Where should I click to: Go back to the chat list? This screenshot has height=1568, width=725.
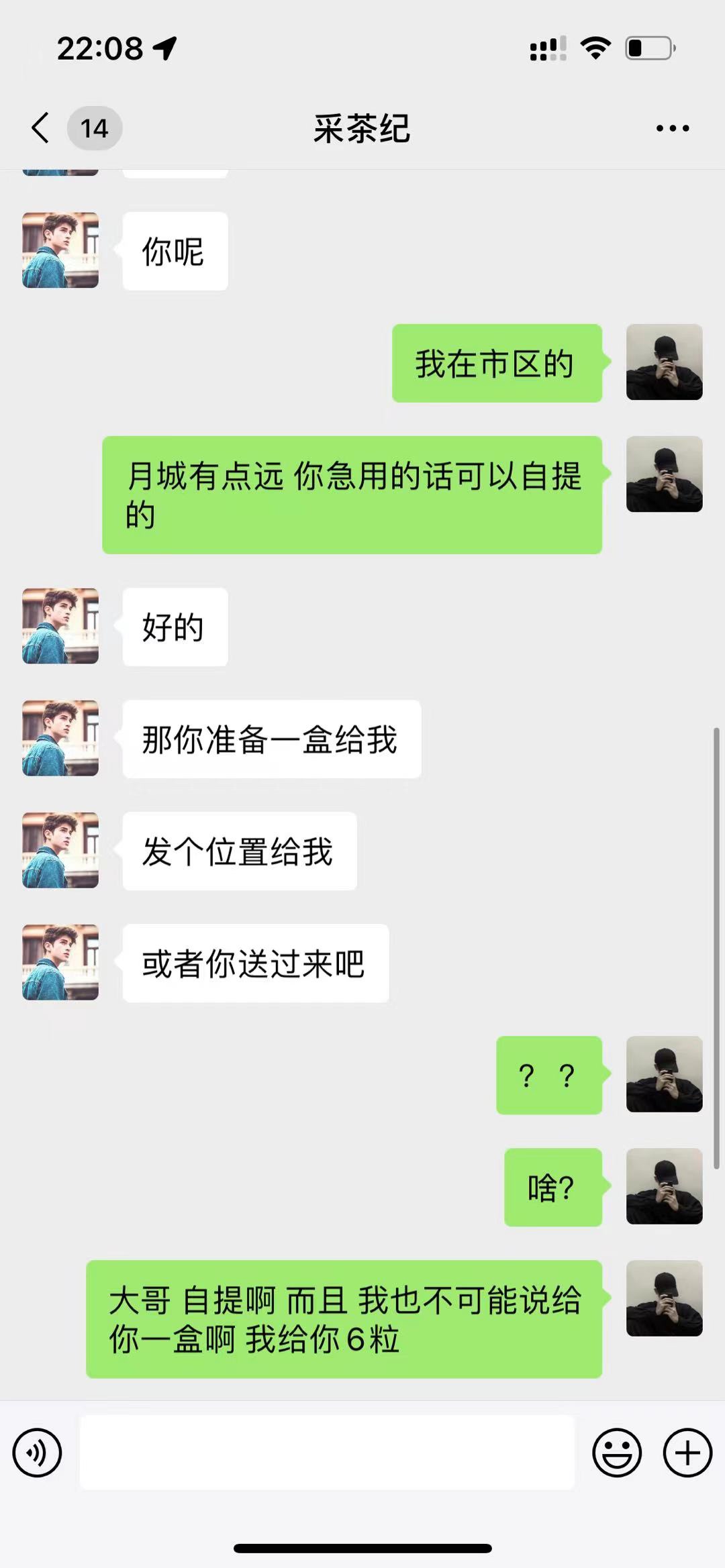tap(42, 127)
